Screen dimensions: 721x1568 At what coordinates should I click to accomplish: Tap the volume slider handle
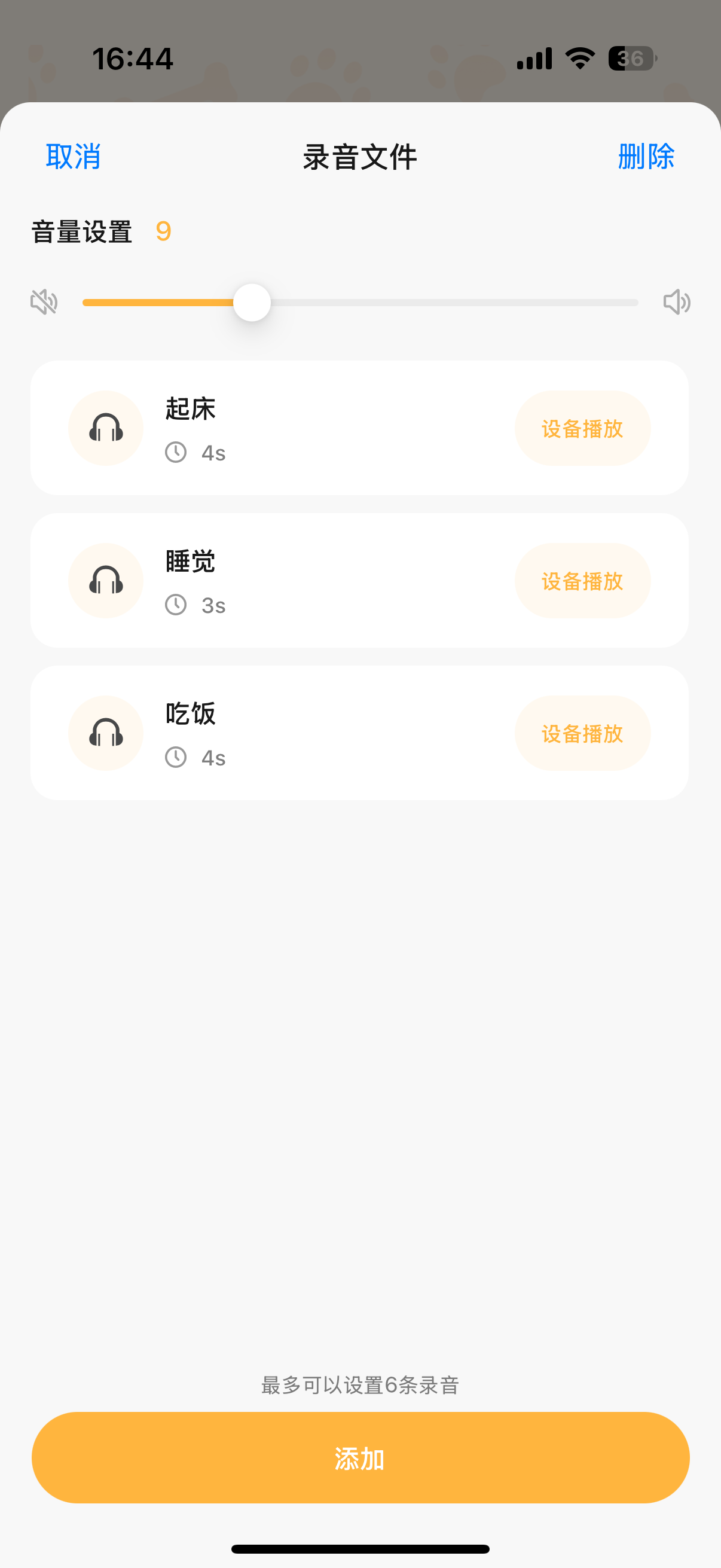coord(252,303)
